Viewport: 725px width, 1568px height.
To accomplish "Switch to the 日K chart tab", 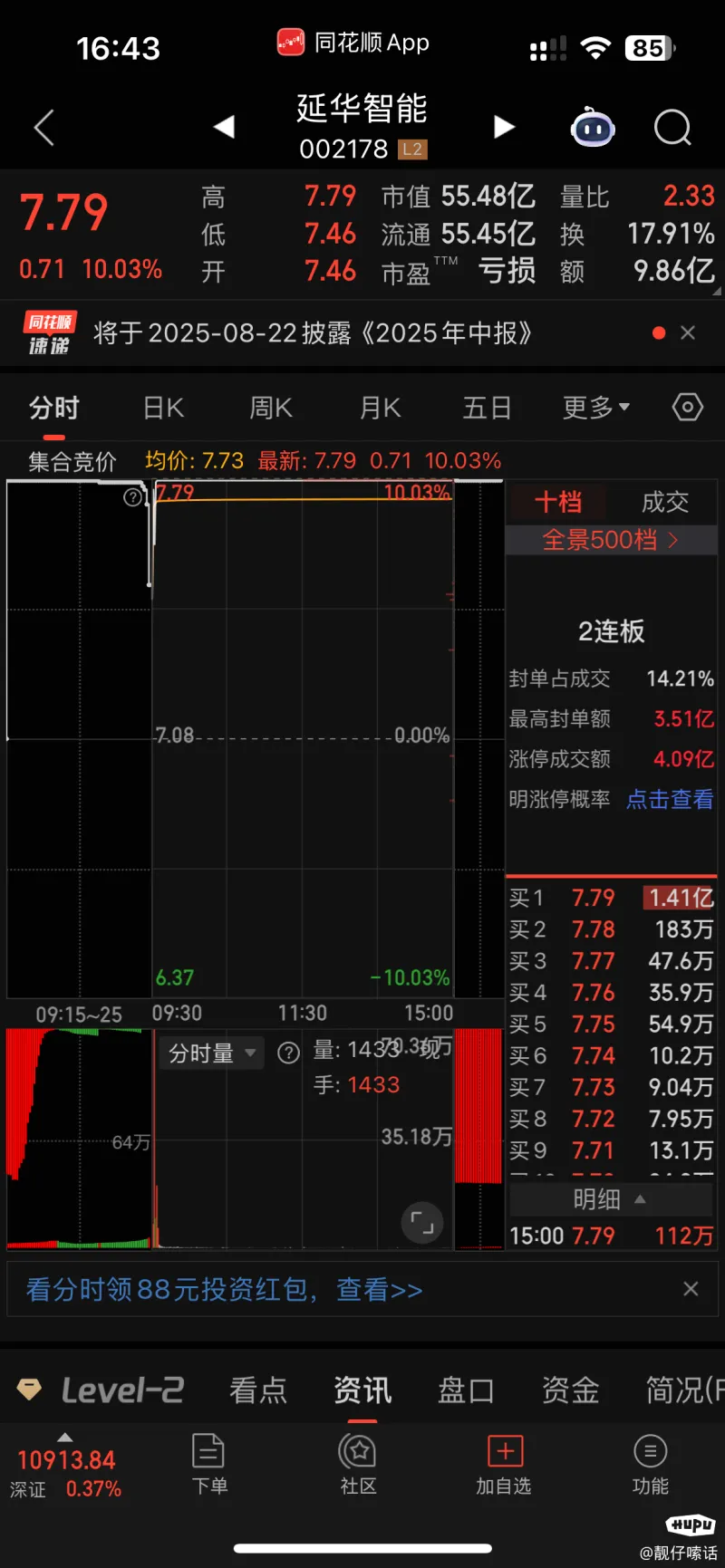I will tap(164, 409).
